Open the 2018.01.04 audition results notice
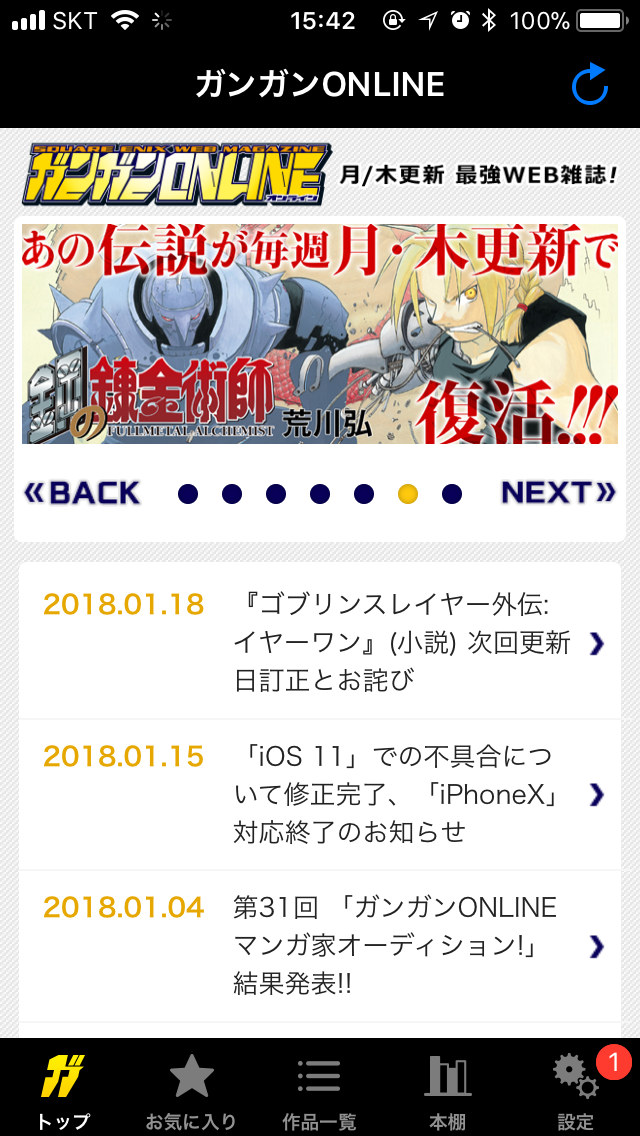 [320, 946]
